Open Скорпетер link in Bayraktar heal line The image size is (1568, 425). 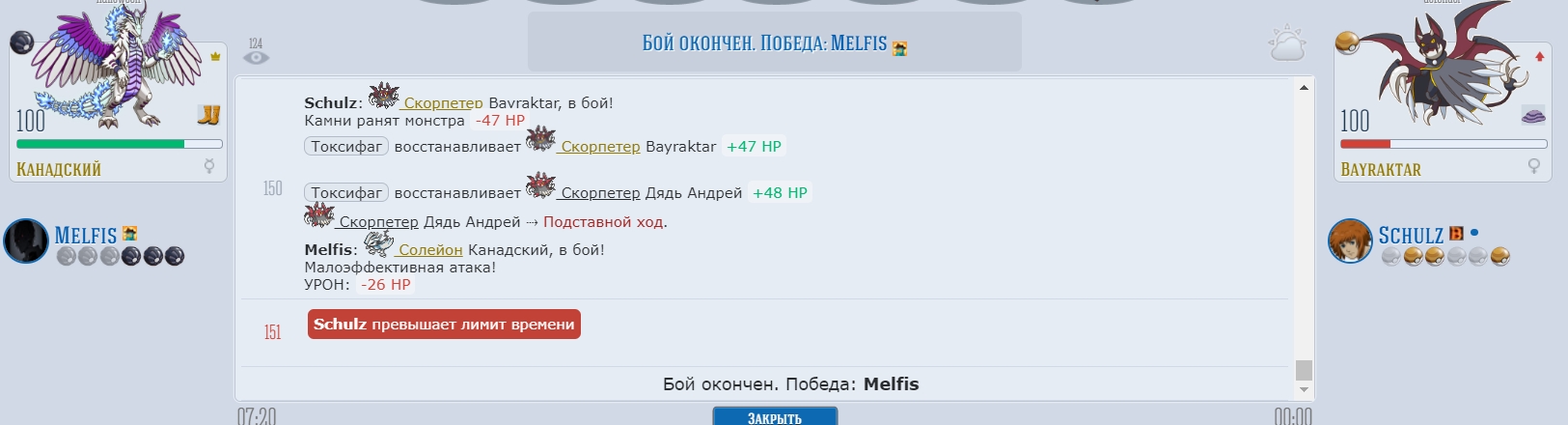pos(599,146)
